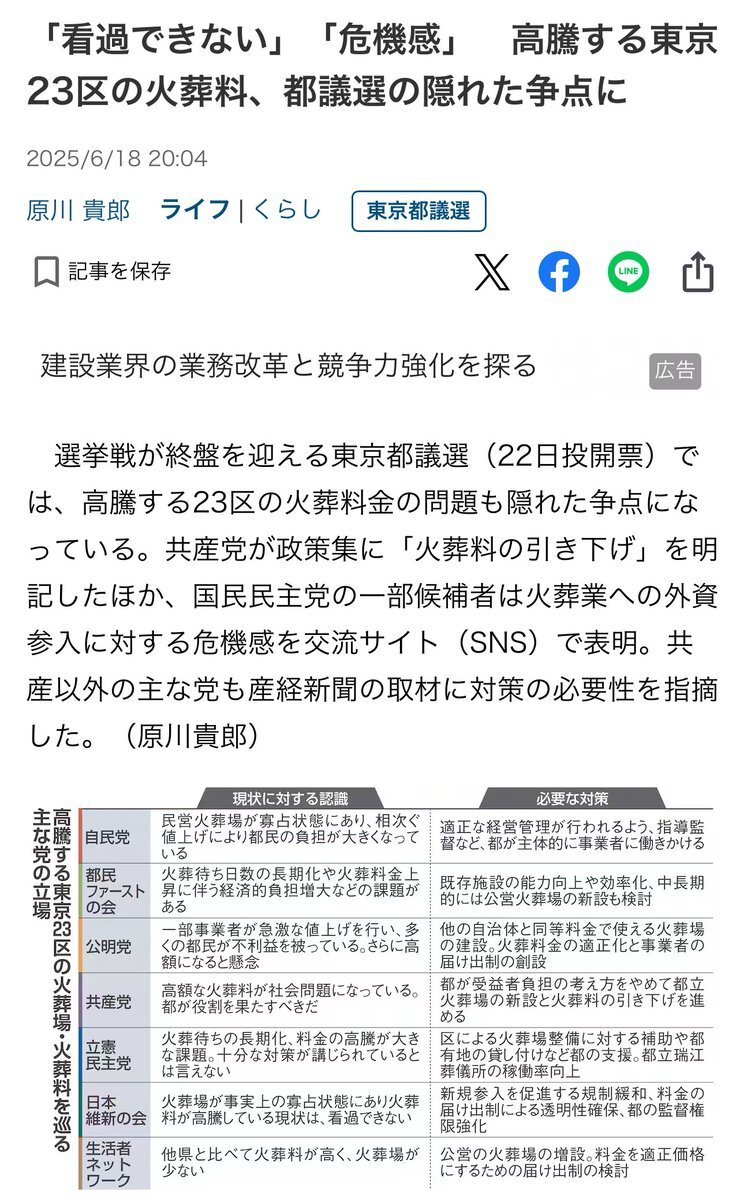Share the article on Facebook

(559, 272)
